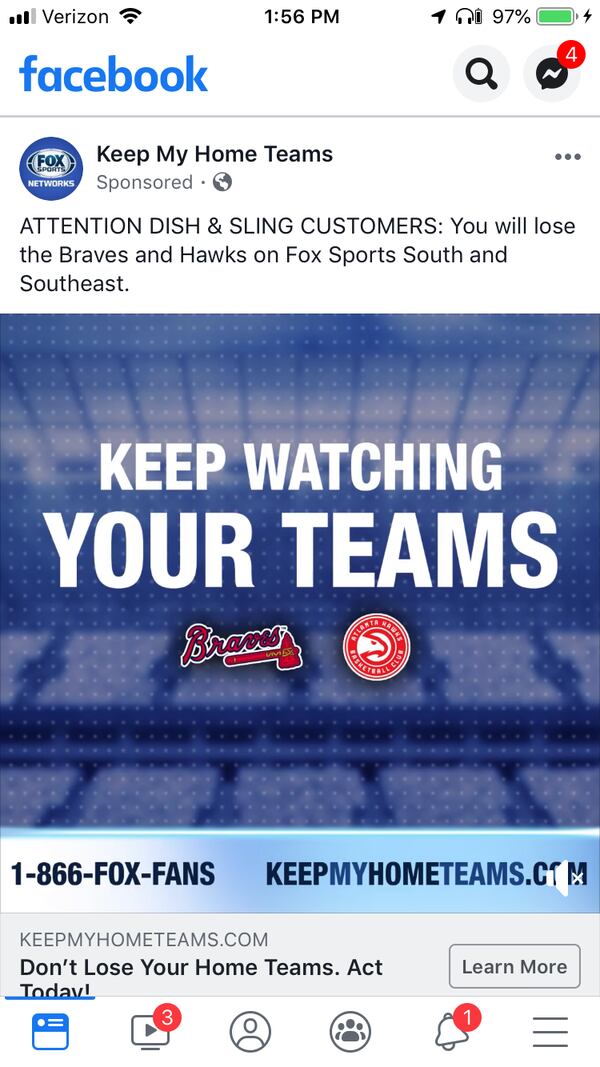The width and height of the screenshot is (600, 1067).
Task: Go to the Profile tab
Action: pos(250,1031)
